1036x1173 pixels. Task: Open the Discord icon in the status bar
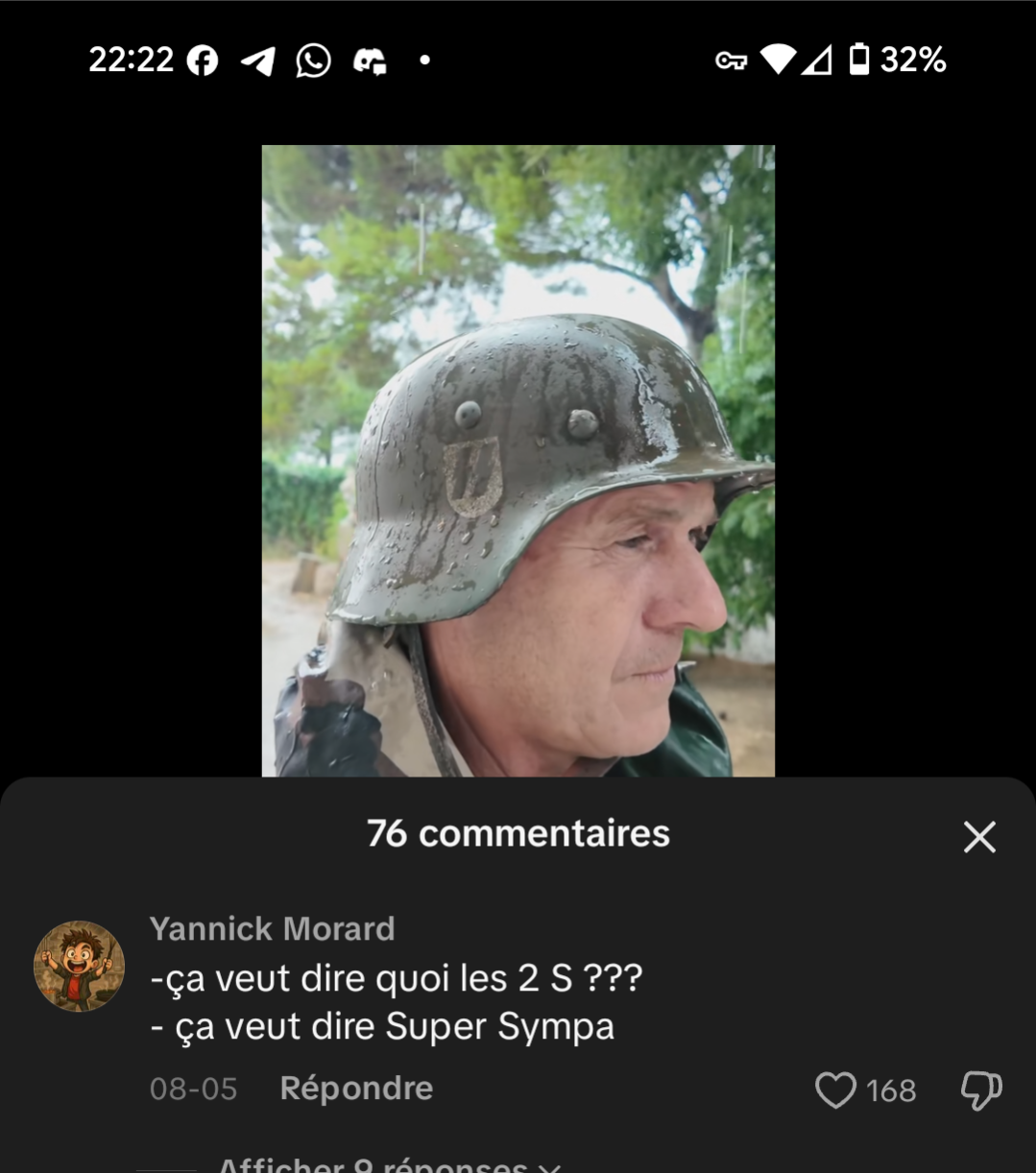371,60
